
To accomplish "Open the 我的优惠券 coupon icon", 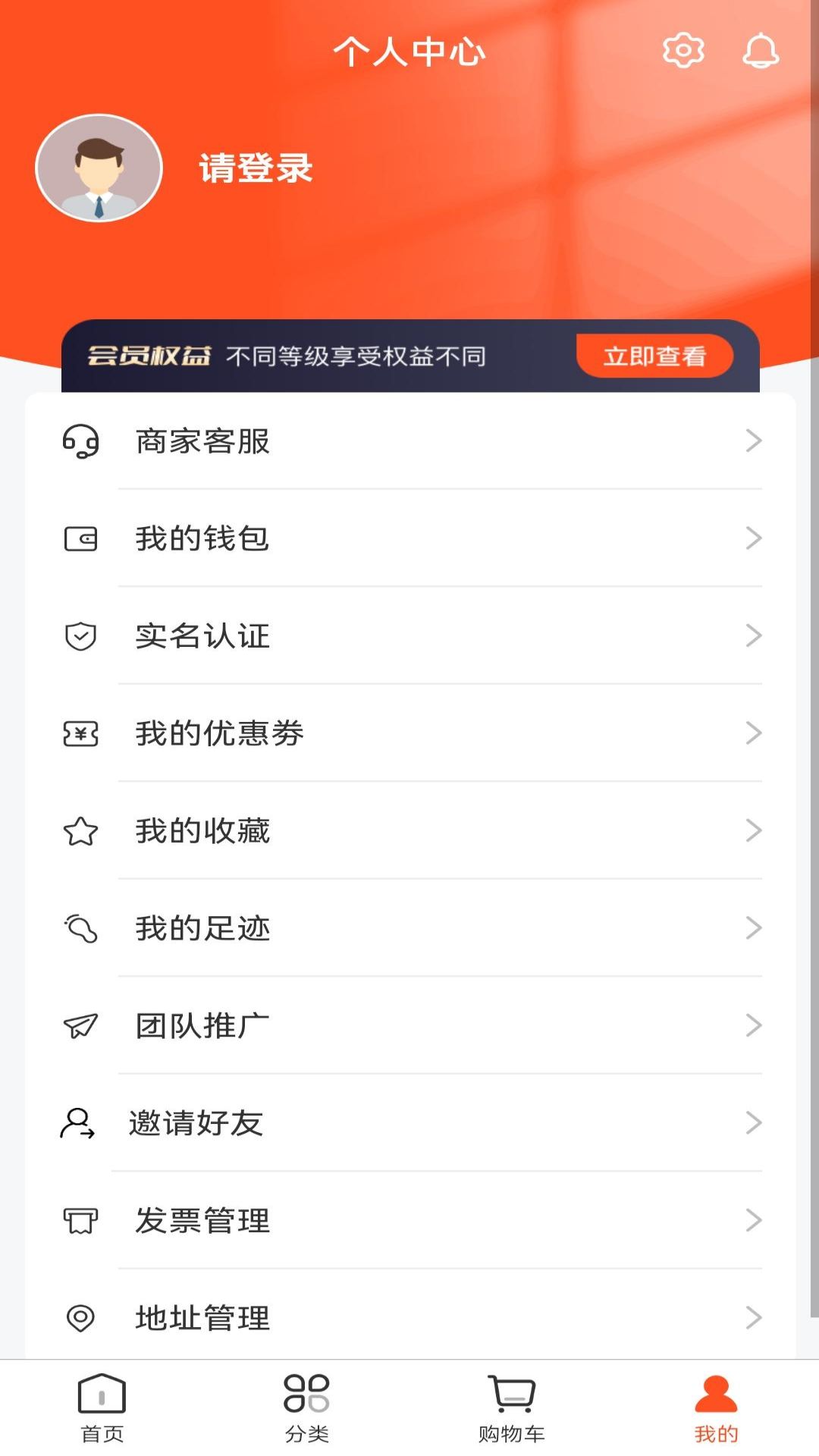I will coord(81,733).
